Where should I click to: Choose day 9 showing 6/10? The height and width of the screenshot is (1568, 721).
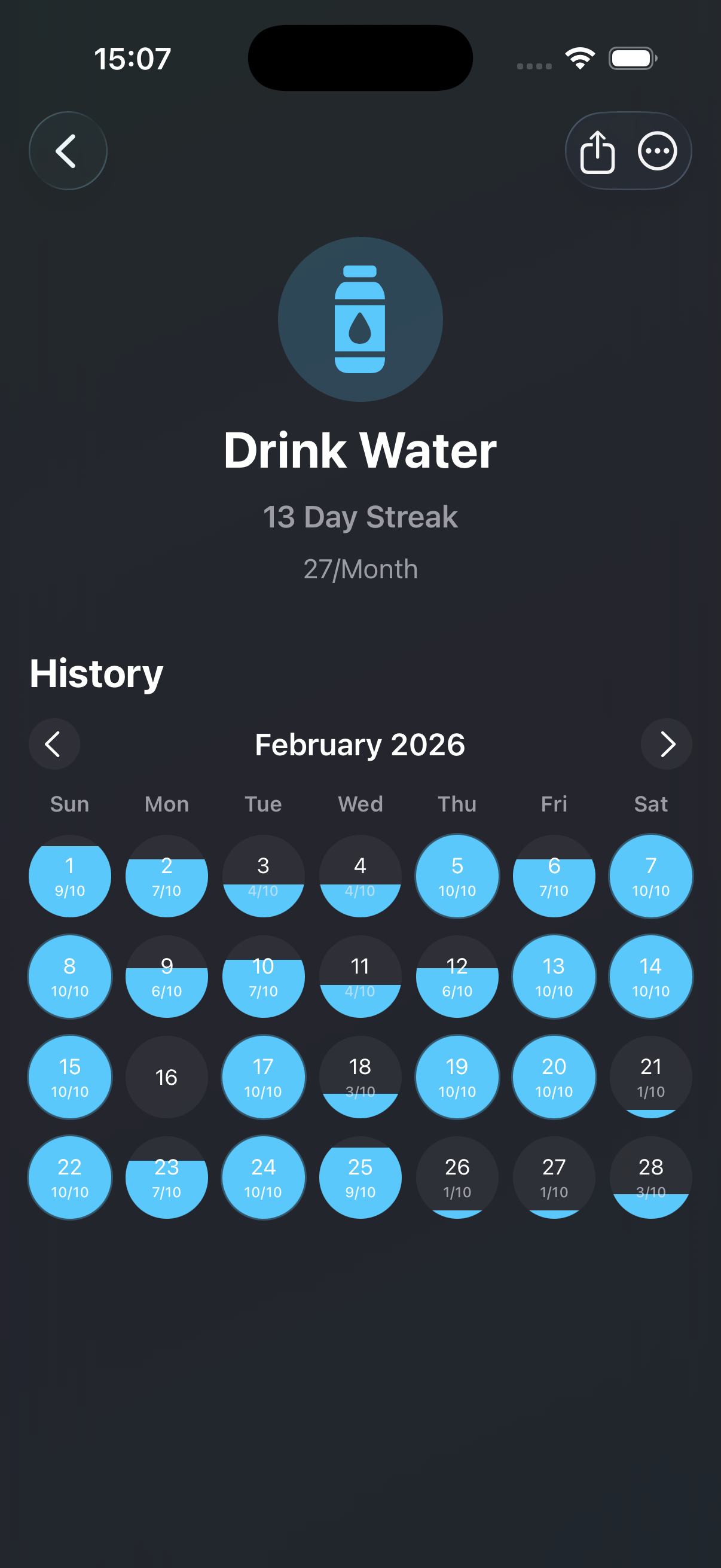tap(167, 977)
